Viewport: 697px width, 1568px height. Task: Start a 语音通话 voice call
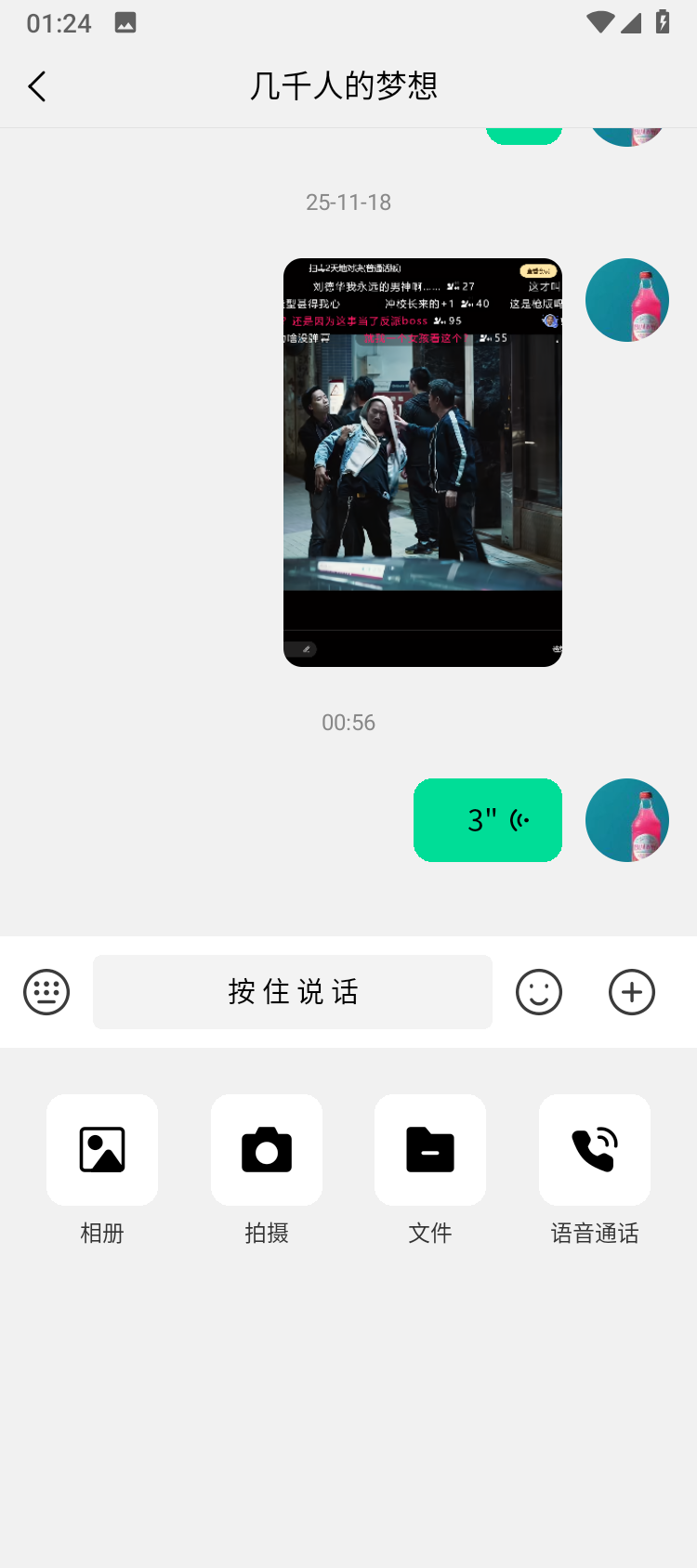(595, 1150)
